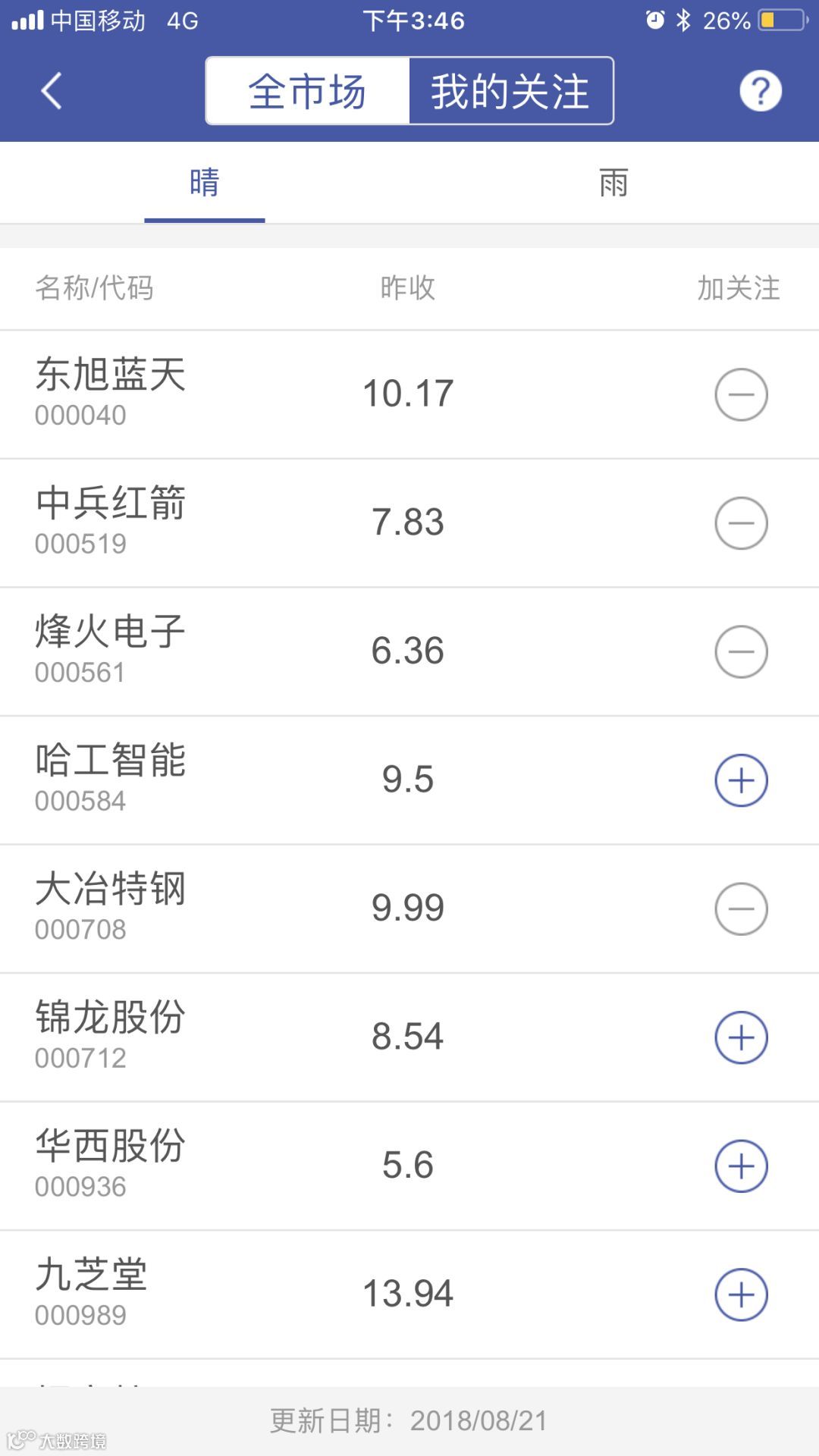Select the 晴 tab
819x1456 pixels.
[x=205, y=184]
